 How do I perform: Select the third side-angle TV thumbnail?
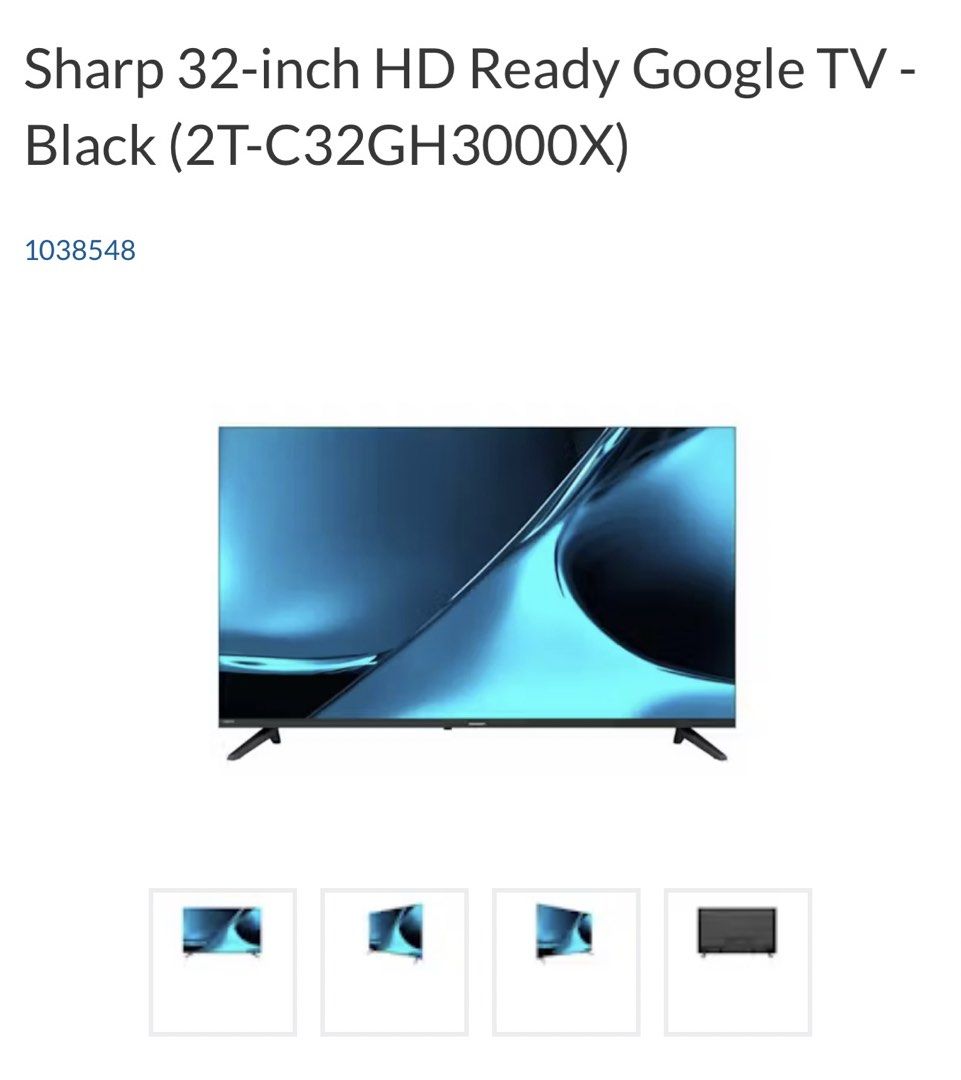pos(565,961)
